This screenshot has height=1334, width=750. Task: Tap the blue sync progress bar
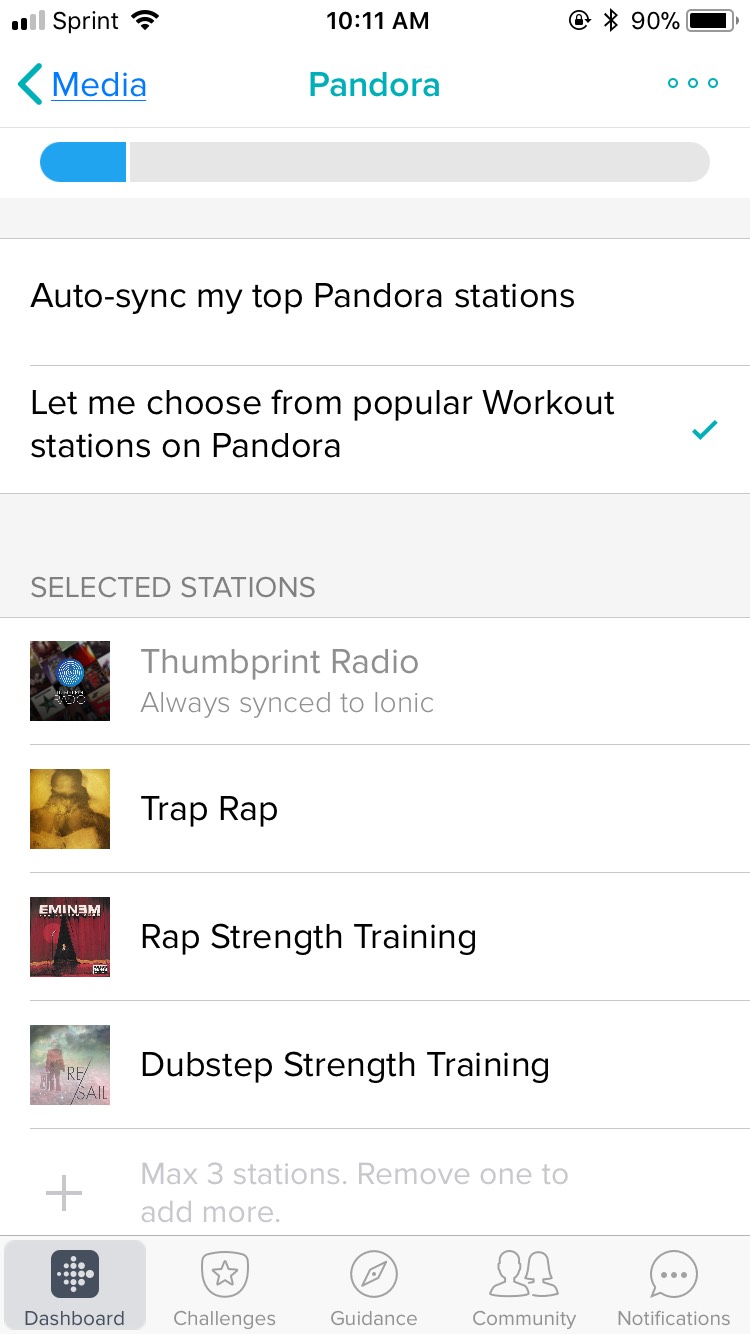point(83,162)
